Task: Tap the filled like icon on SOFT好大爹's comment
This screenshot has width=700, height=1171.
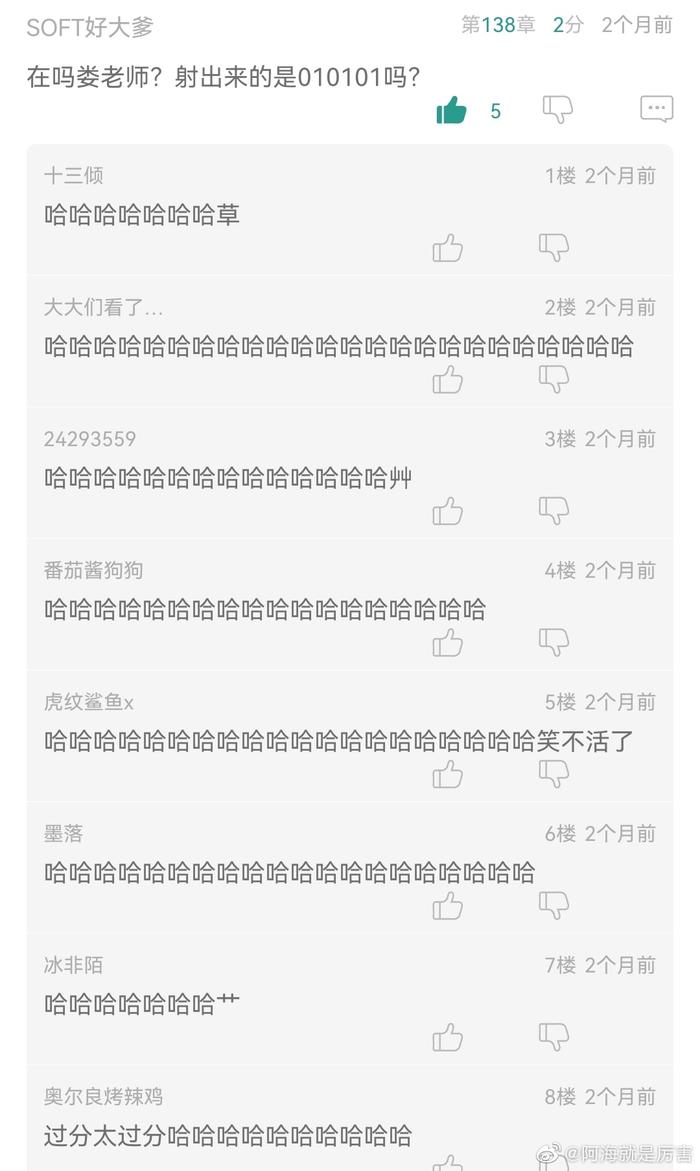Action: pyautogui.click(x=451, y=111)
